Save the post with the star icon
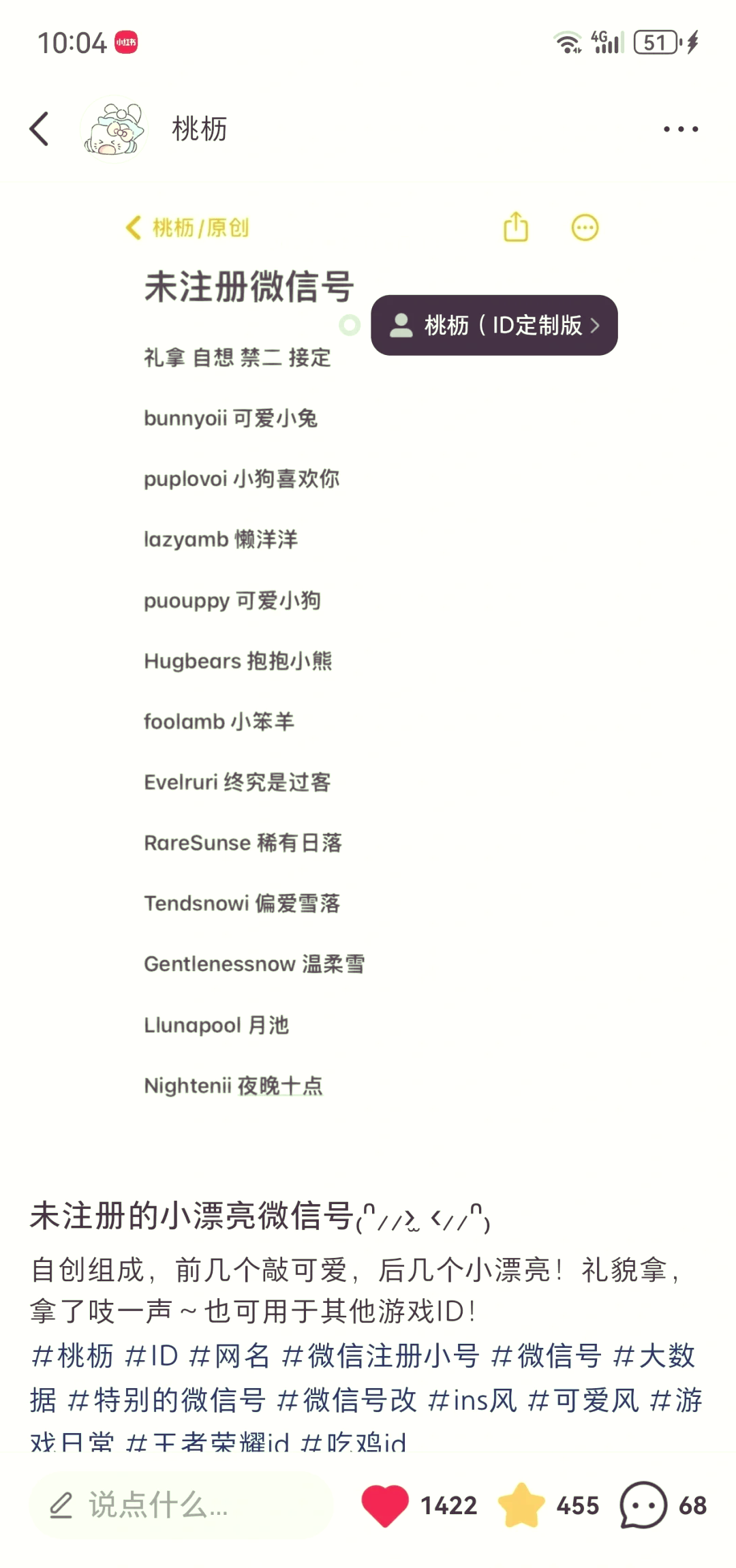Image resolution: width=736 pixels, height=1568 pixels. point(521,1505)
